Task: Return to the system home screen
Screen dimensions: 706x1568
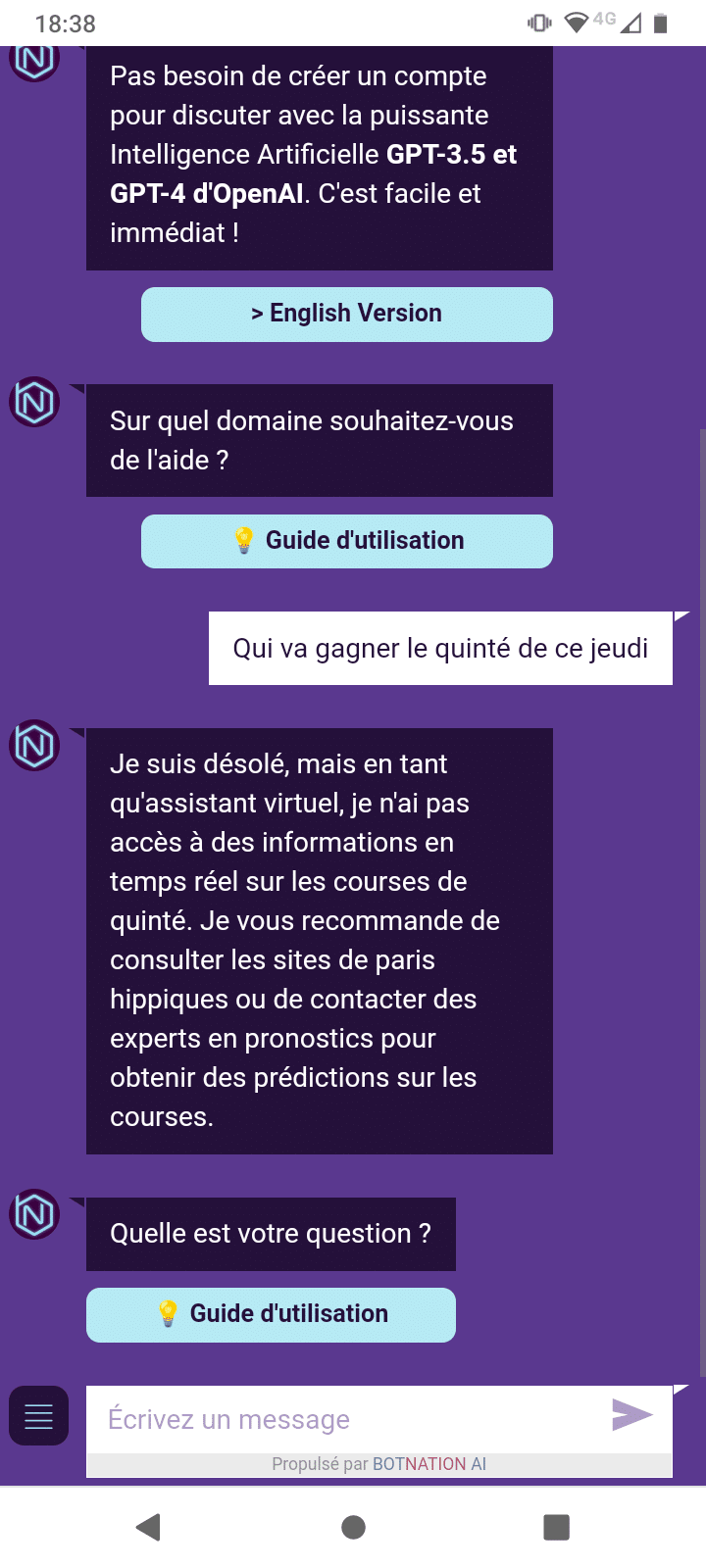Action: click(353, 1527)
